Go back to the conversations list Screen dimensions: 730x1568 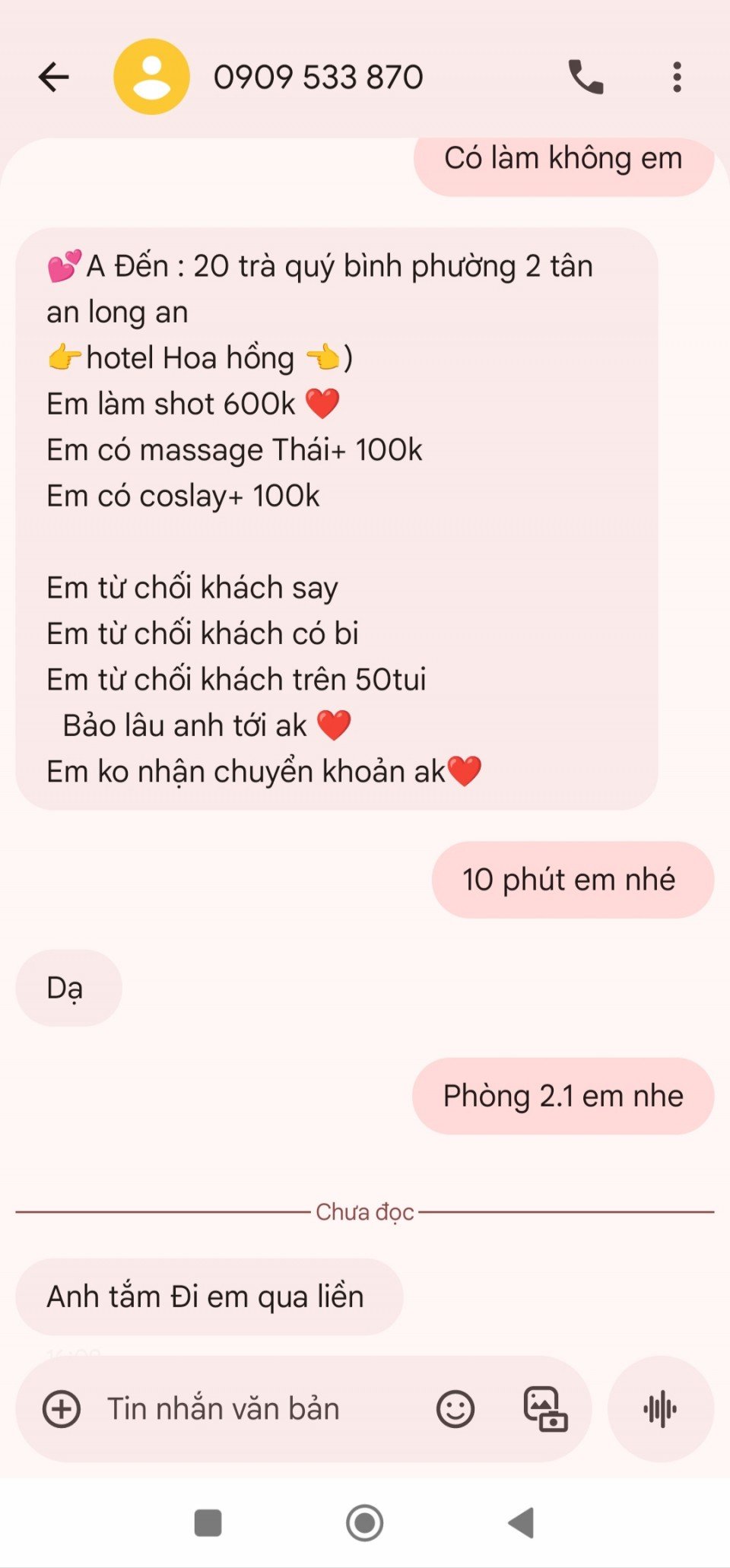pos(54,77)
